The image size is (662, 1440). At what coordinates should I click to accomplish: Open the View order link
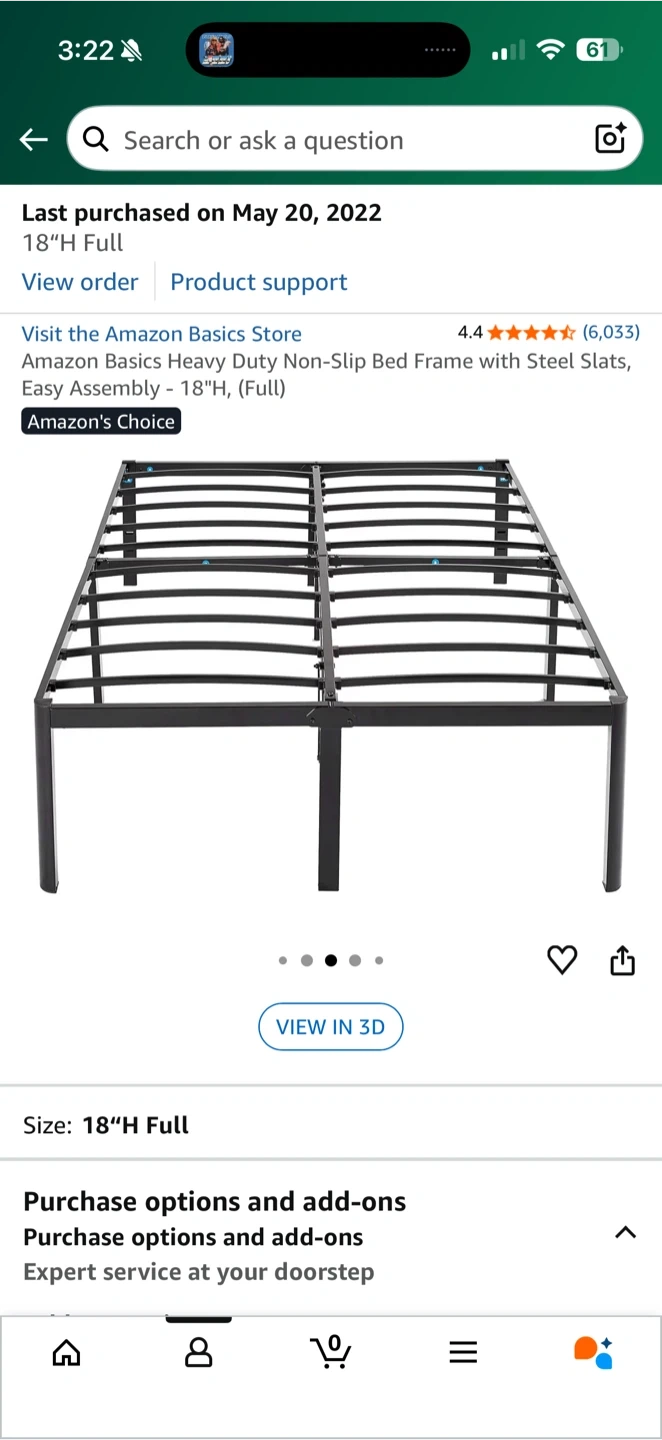80,282
